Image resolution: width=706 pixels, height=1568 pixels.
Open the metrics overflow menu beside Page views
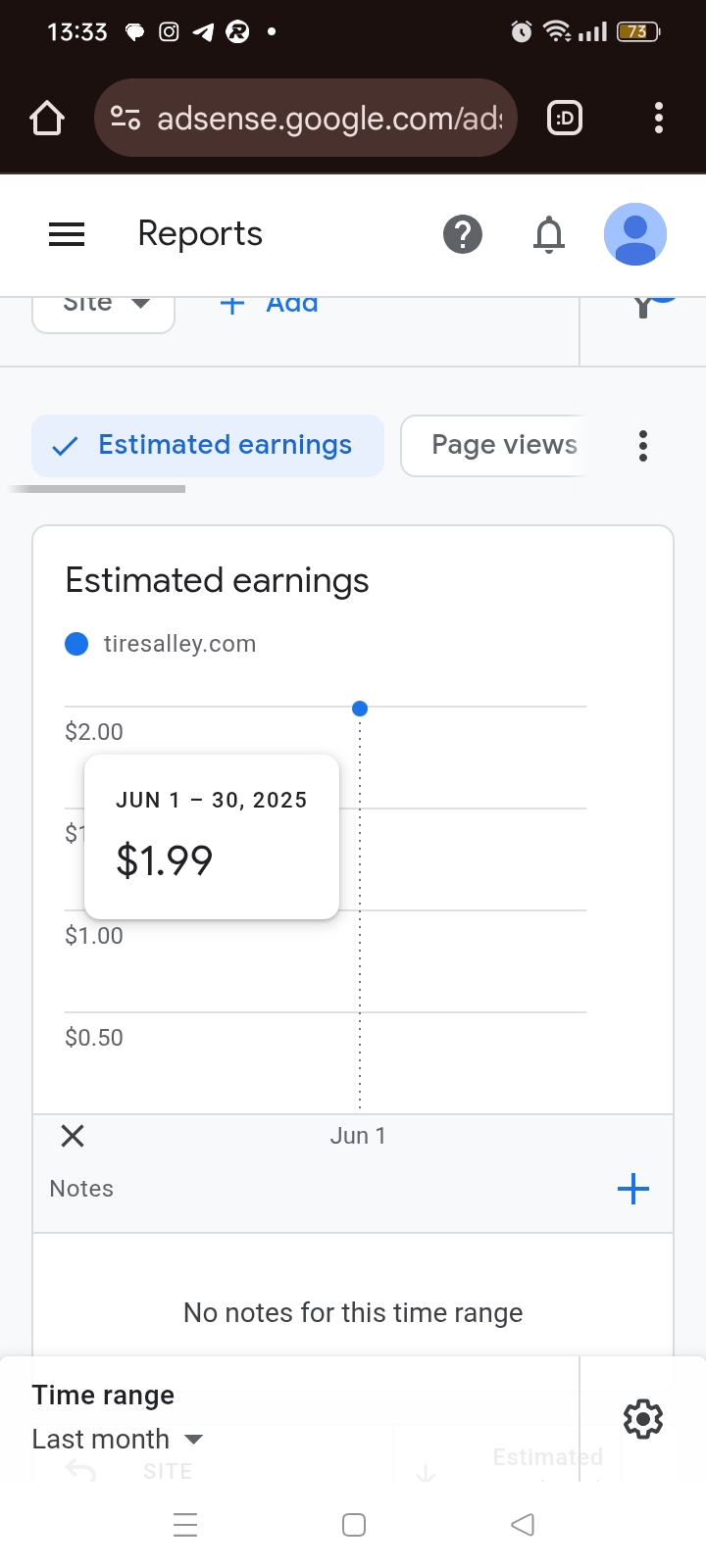(x=643, y=446)
